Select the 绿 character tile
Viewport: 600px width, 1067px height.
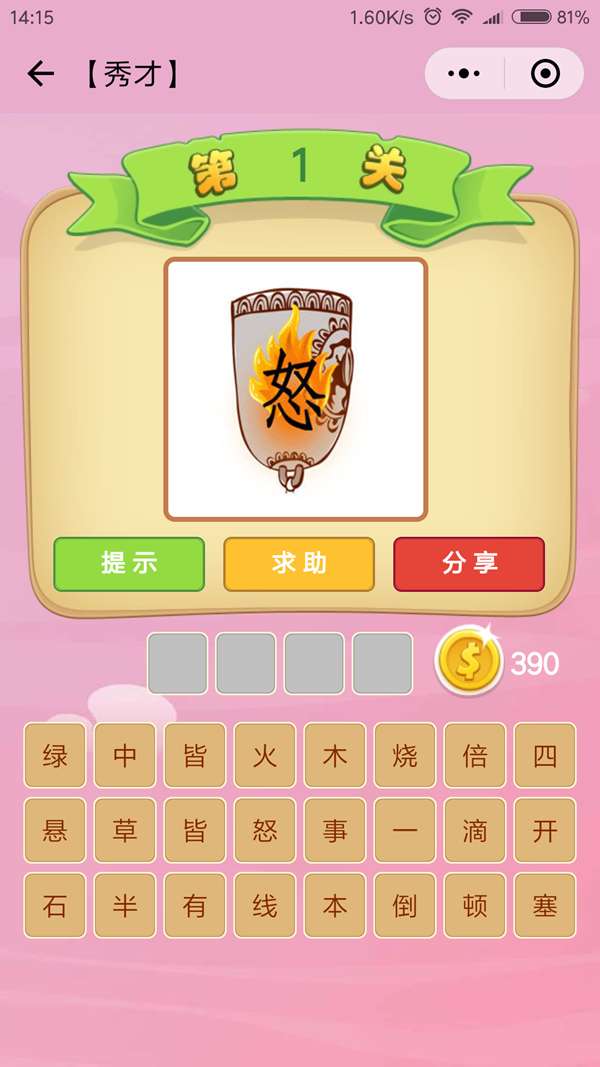(x=55, y=755)
